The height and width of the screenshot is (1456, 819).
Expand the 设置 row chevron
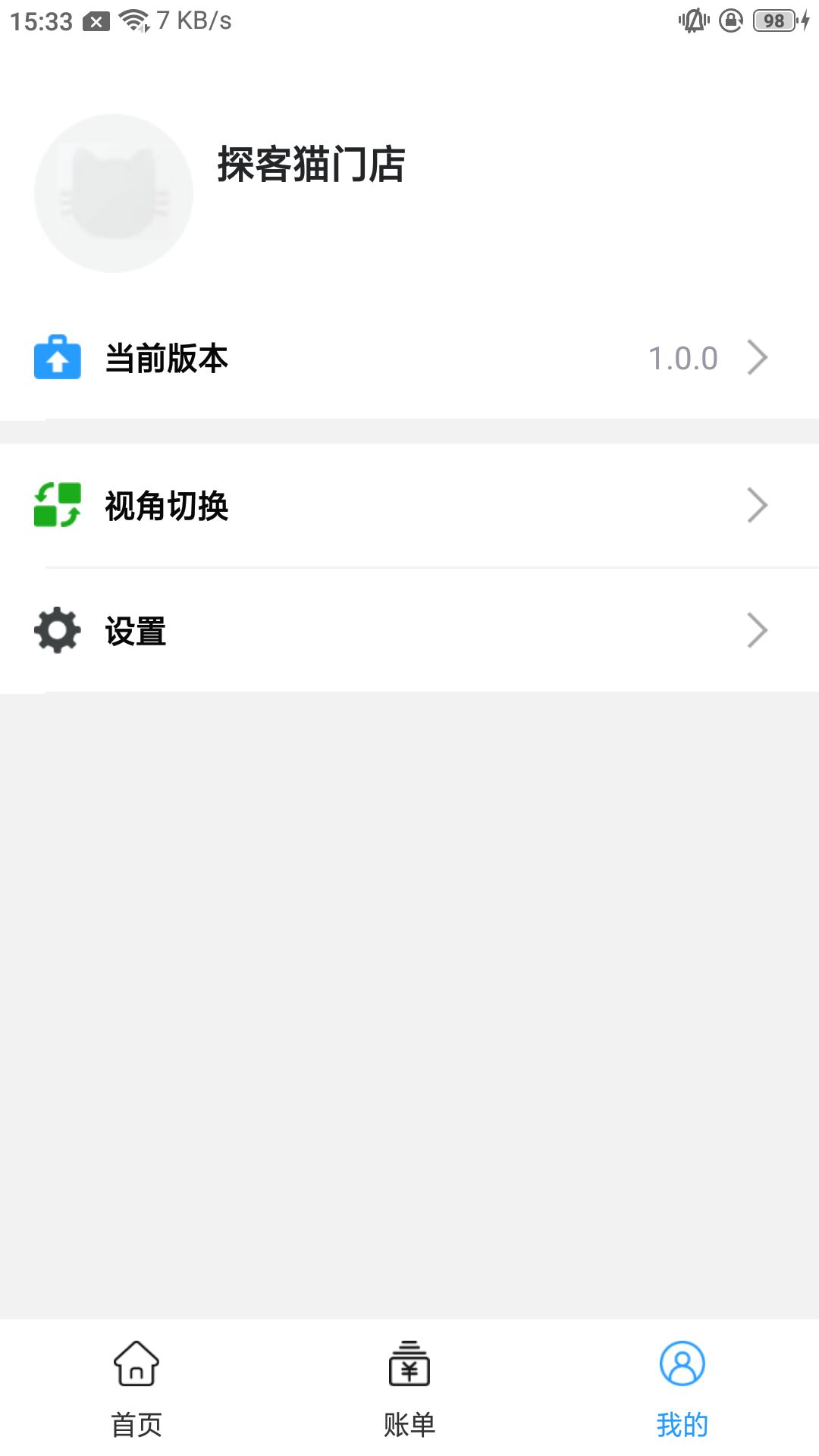pyautogui.click(x=756, y=629)
